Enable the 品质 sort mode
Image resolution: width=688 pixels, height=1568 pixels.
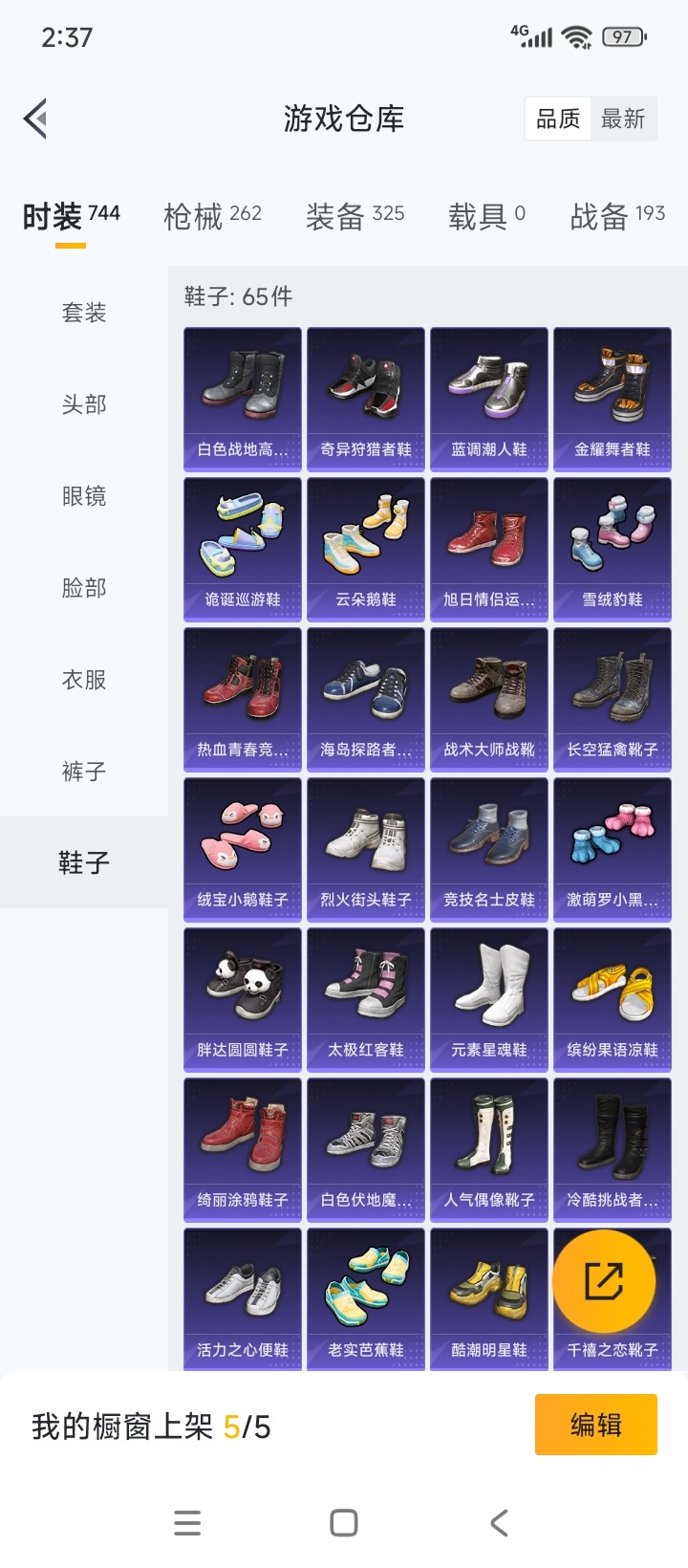(x=558, y=118)
